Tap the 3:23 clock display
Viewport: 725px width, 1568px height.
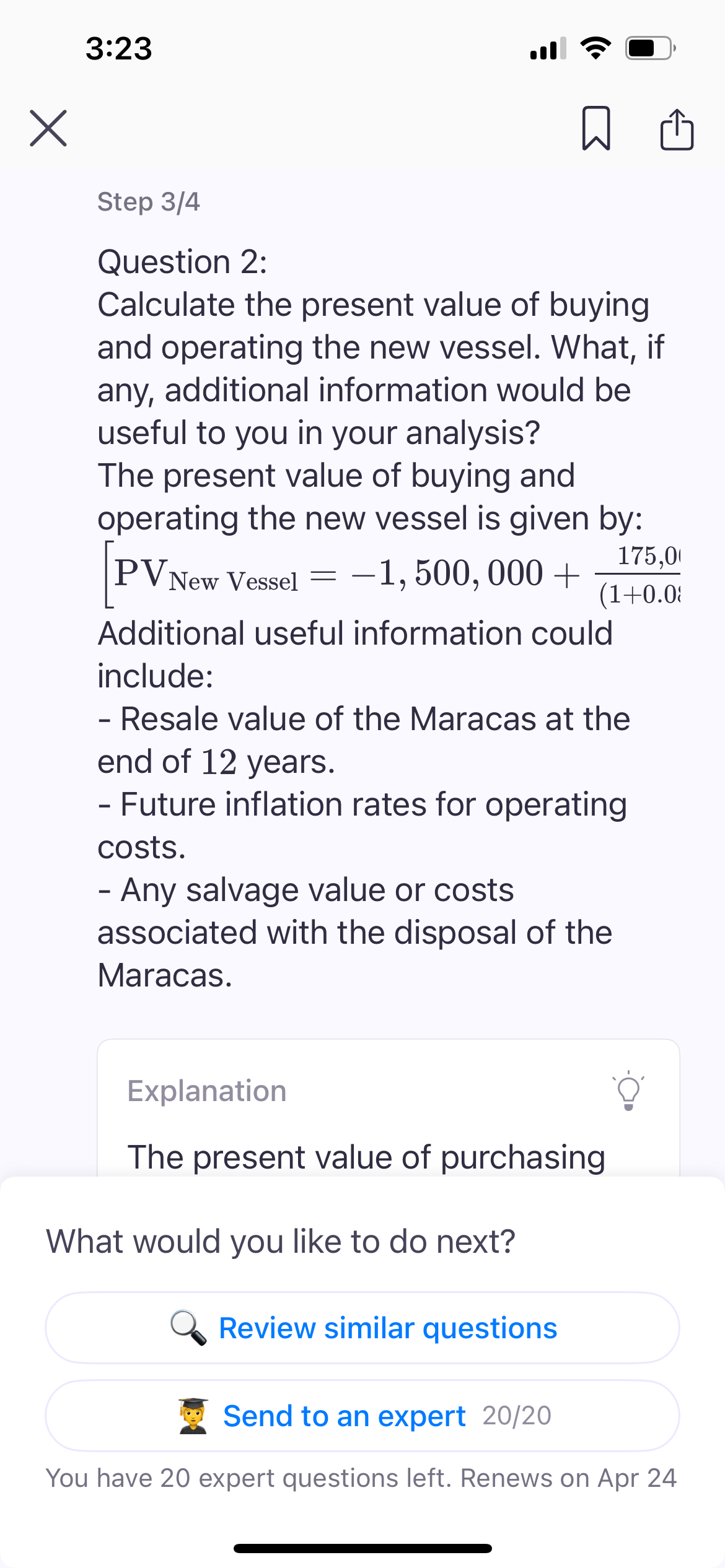click(x=120, y=48)
